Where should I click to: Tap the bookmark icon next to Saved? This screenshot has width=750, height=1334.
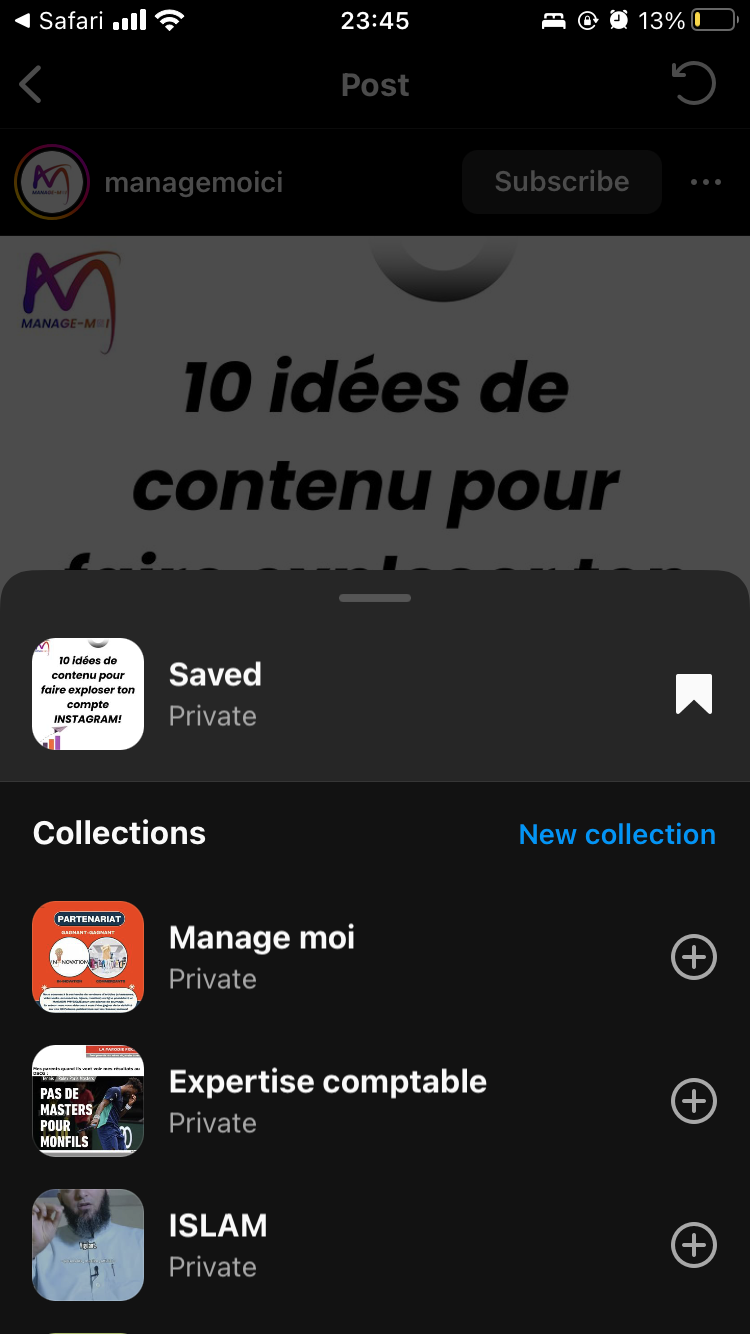(x=693, y=694)
